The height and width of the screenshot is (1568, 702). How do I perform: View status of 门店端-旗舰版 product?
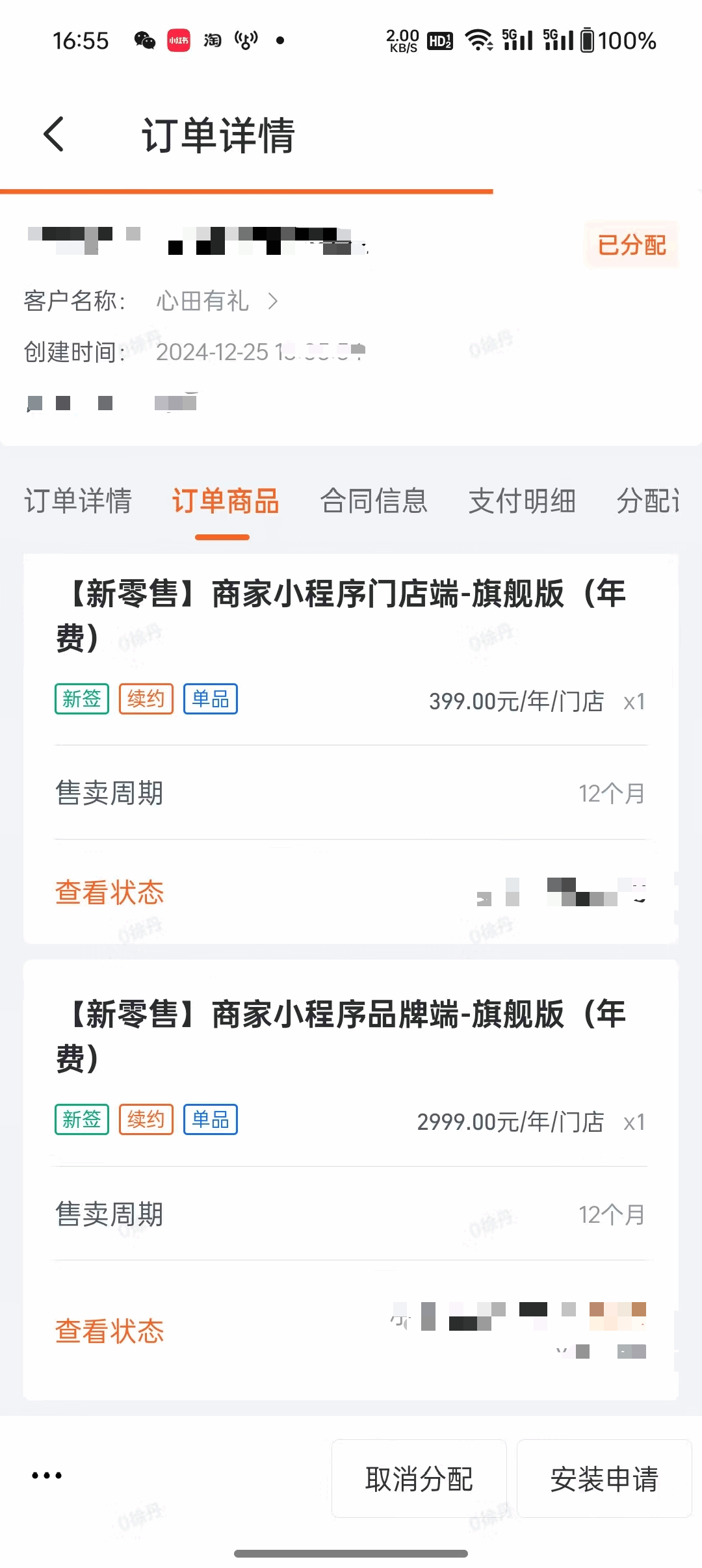point(109,893)
